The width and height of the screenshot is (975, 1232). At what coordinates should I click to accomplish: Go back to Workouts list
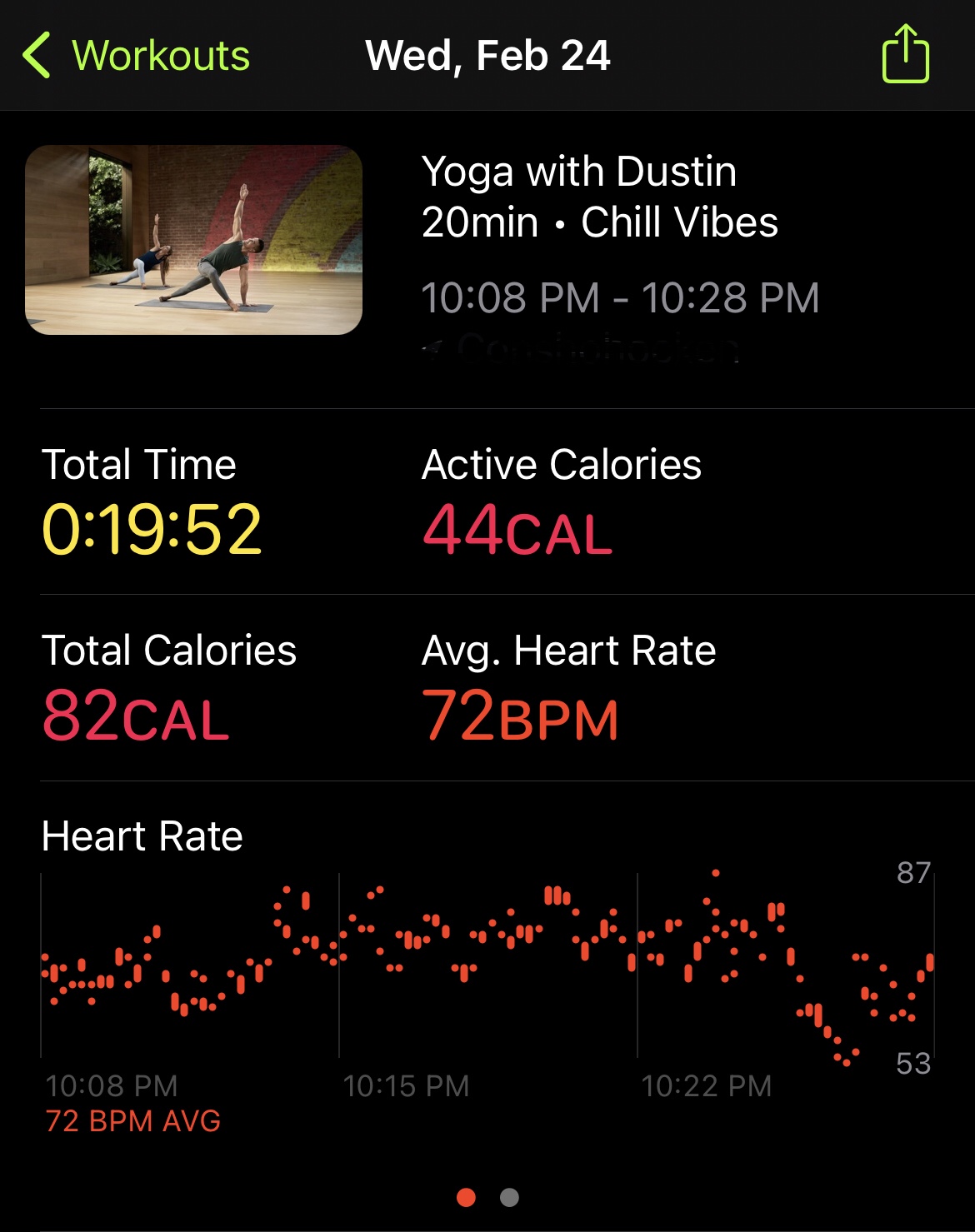pyautogui.click(x=136, y=56)
